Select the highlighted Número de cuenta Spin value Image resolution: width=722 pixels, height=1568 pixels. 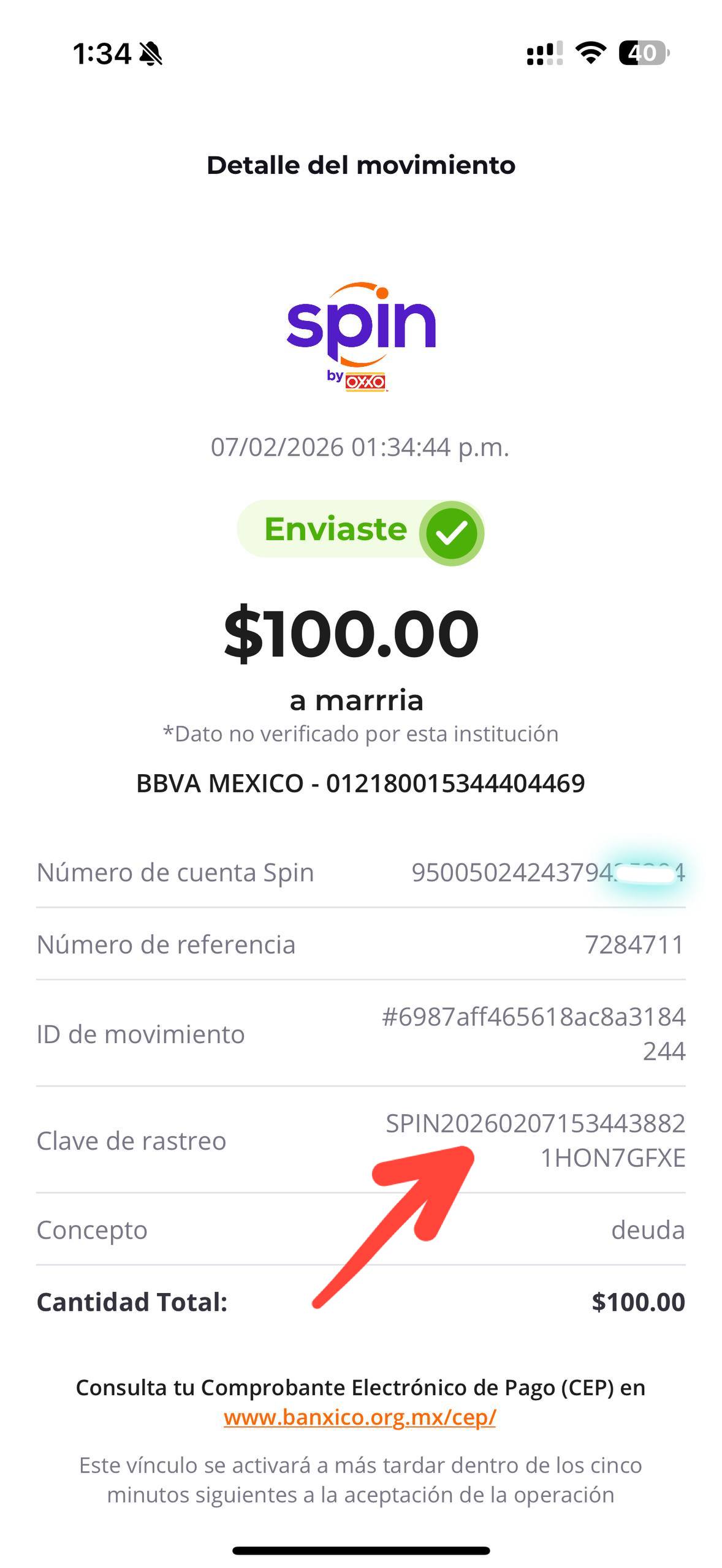point(549,872)
